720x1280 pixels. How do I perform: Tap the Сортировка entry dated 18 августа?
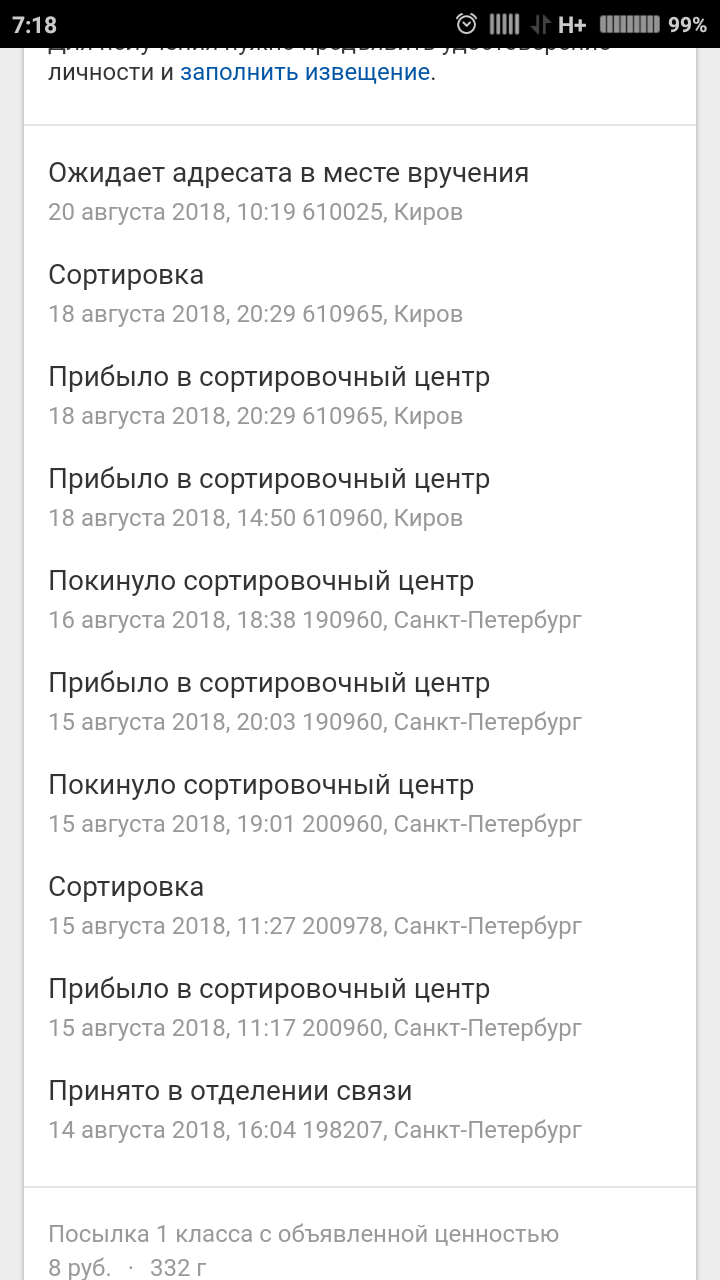(127, 274)
